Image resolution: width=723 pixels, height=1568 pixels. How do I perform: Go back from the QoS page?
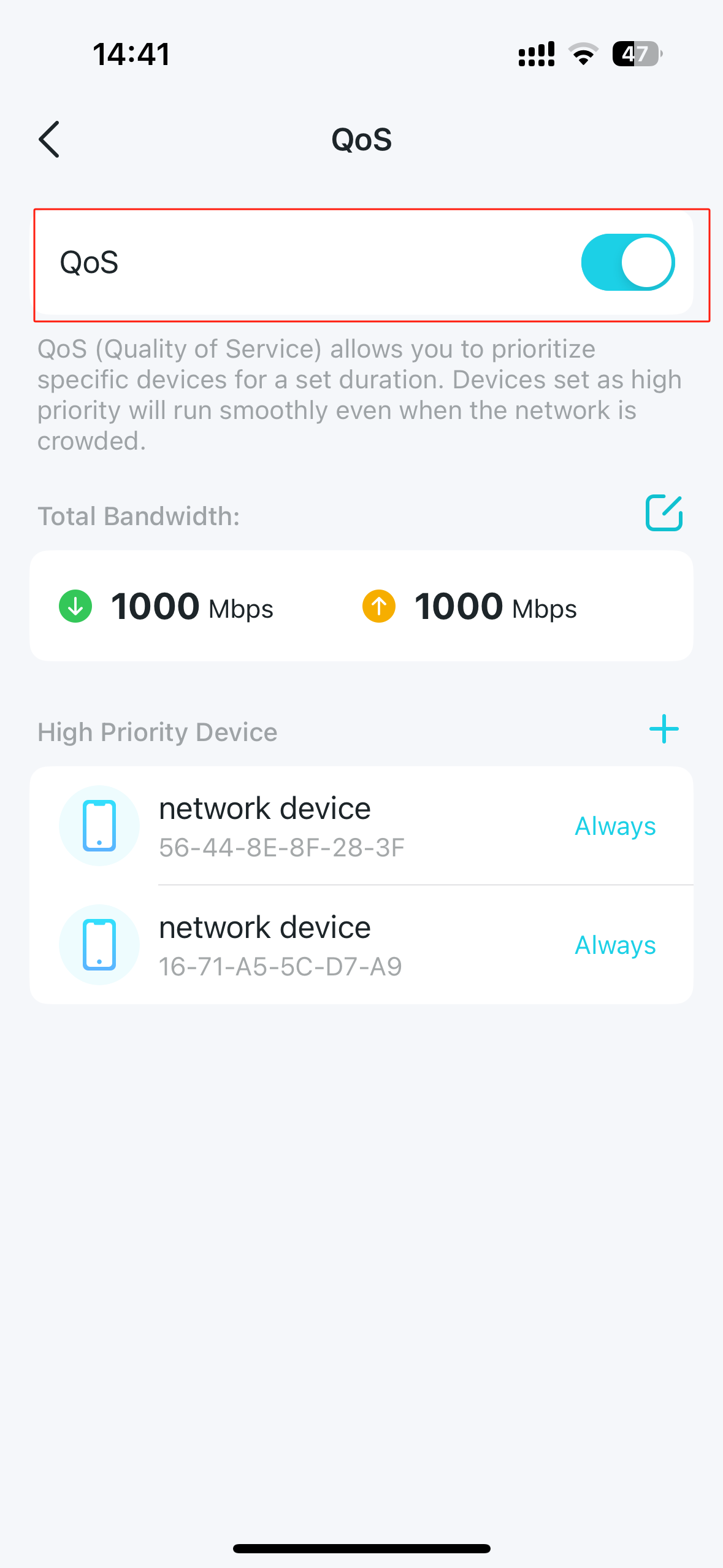[x=49, y=139]
